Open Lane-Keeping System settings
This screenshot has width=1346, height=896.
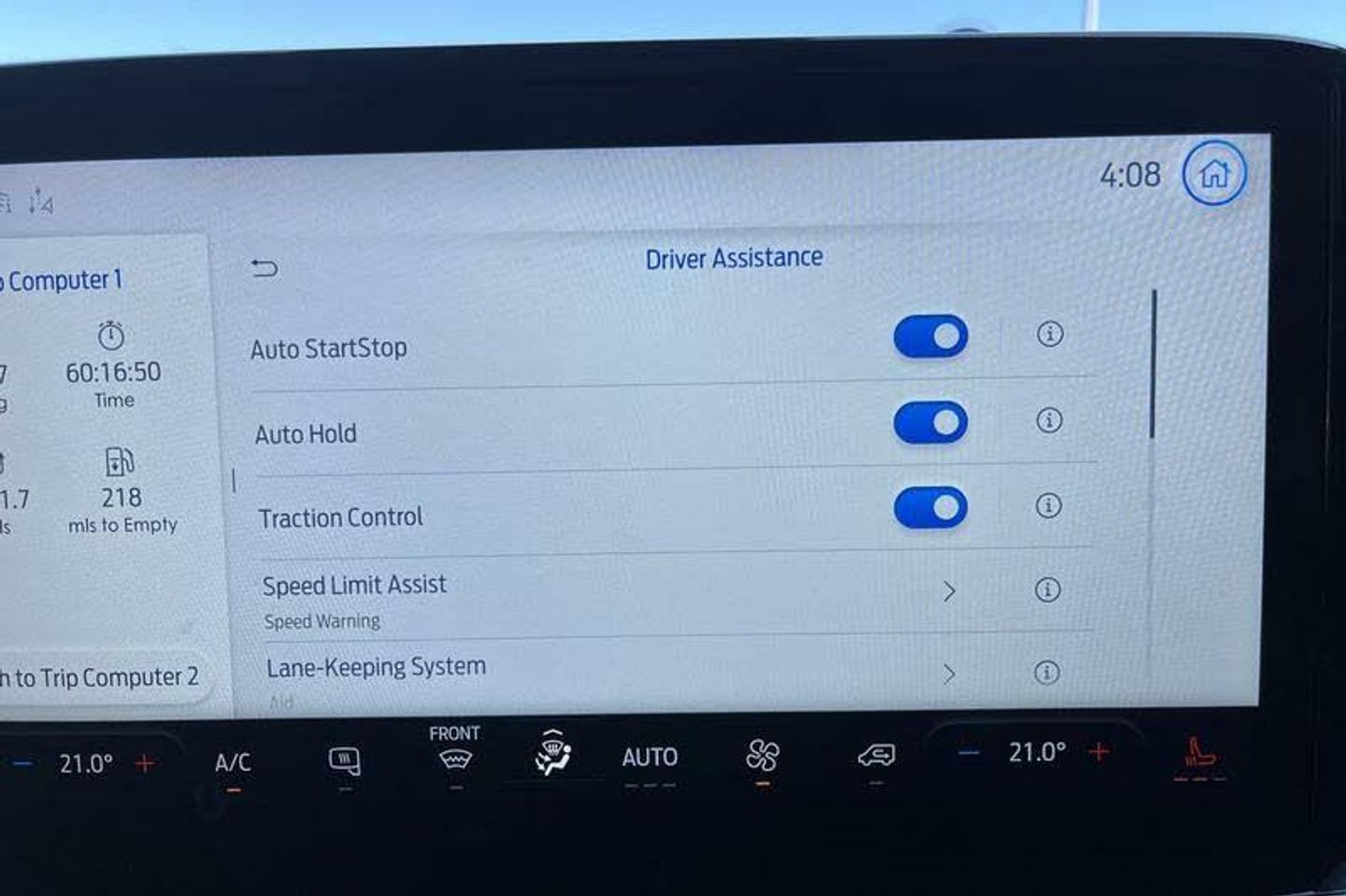click(x=948, y=674)
